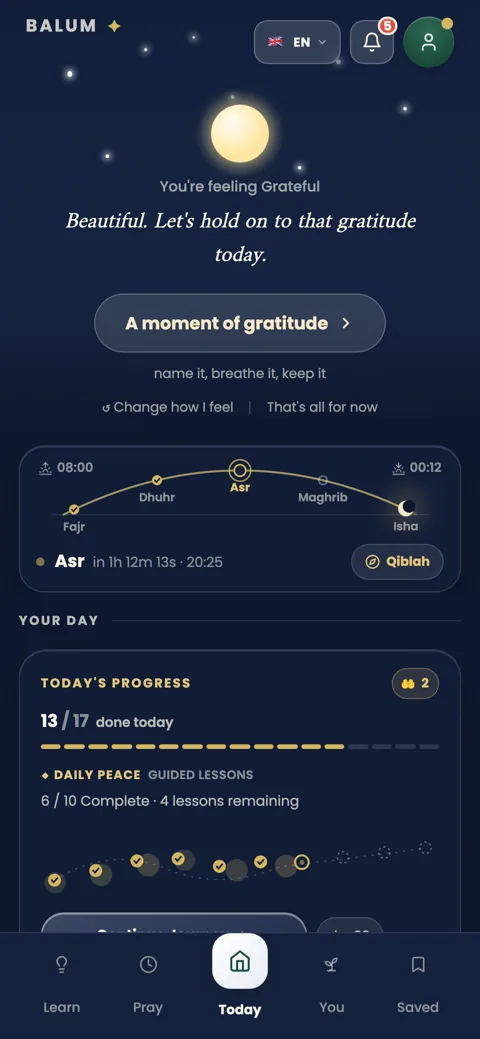This screenshot has height=1039, width=480.
Task: Go to the Today tab
Action: (x=240, y=976)
